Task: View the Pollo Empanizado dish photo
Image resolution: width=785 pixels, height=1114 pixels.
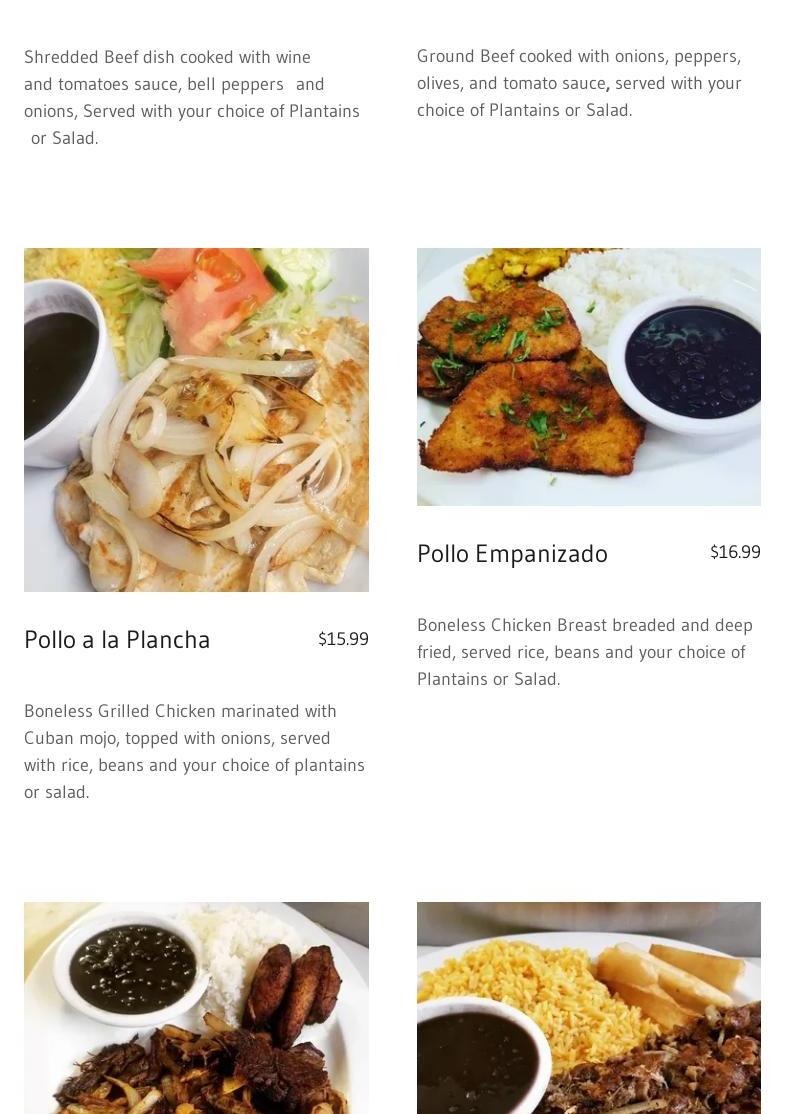Action: [x=588, y=377]
